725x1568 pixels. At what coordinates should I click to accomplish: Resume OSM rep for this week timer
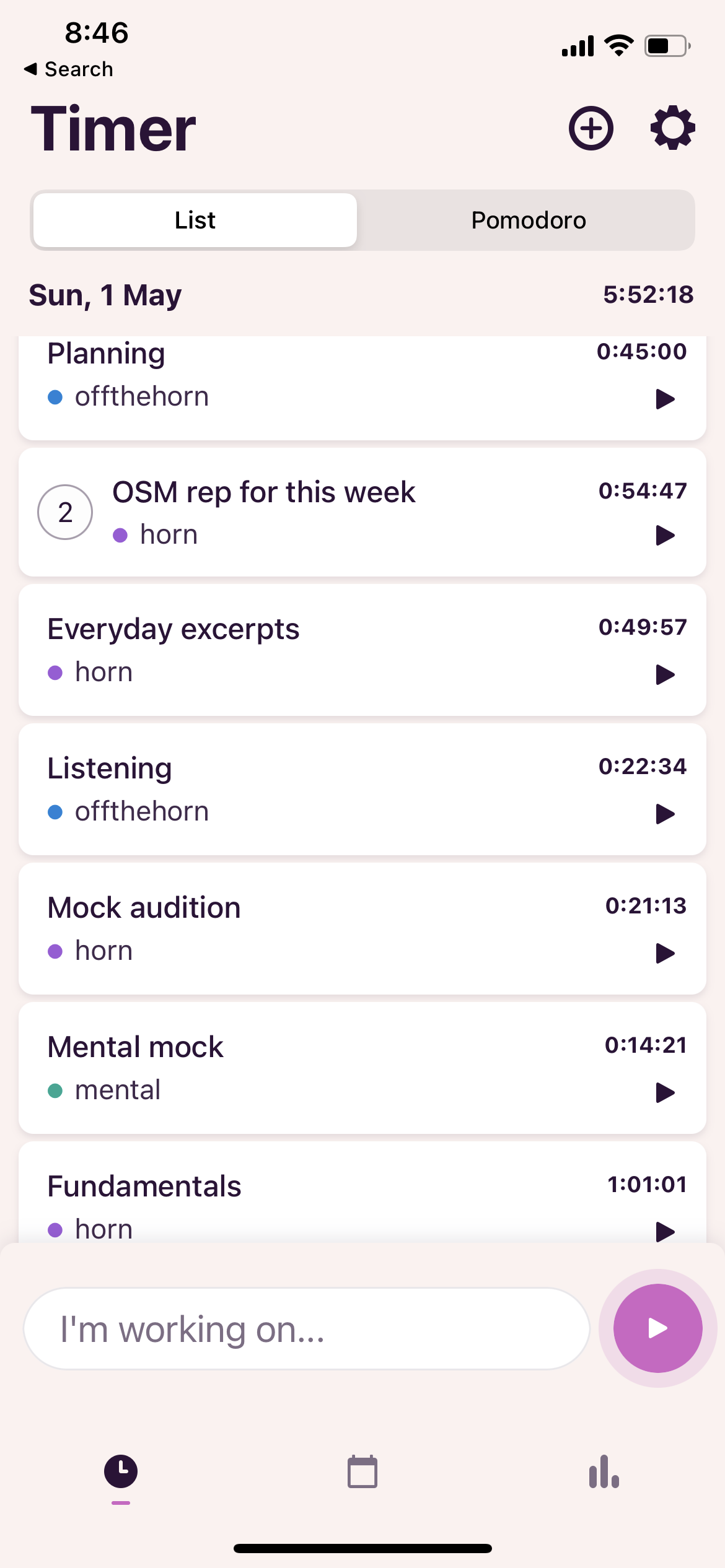[x=665, y=536]
